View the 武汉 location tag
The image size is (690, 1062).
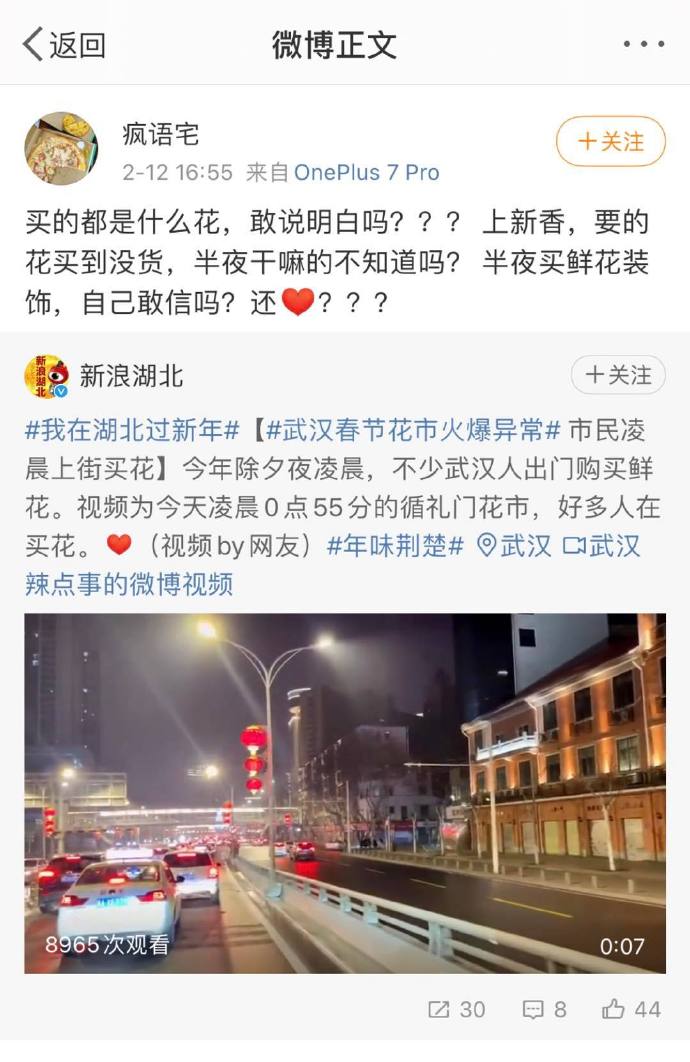tap(514, 546)
